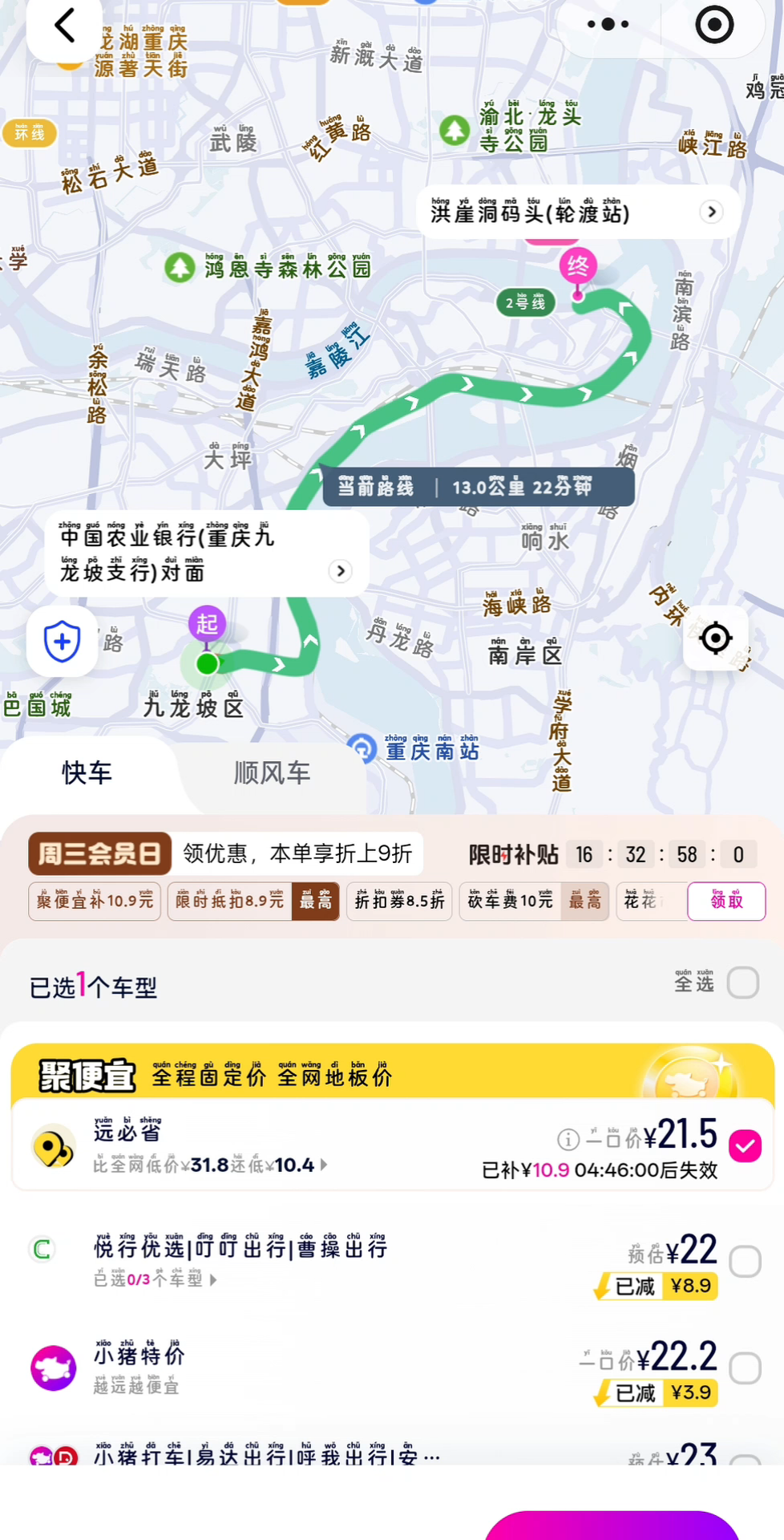Switch to the 快车 tab
Image resolution: width=784 pixels, height=1540 pixels.
87,772
